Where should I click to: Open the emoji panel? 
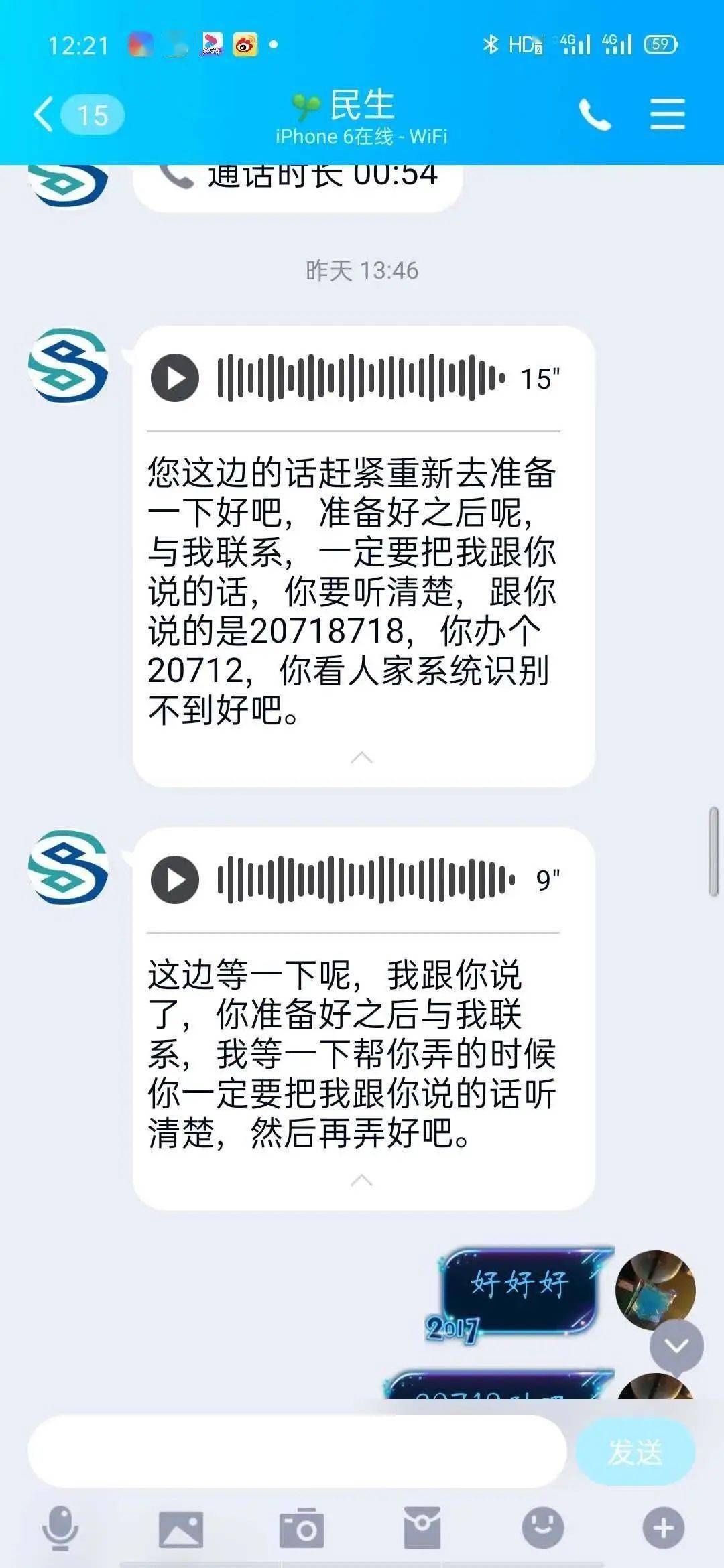click(x=543, y=1528)
